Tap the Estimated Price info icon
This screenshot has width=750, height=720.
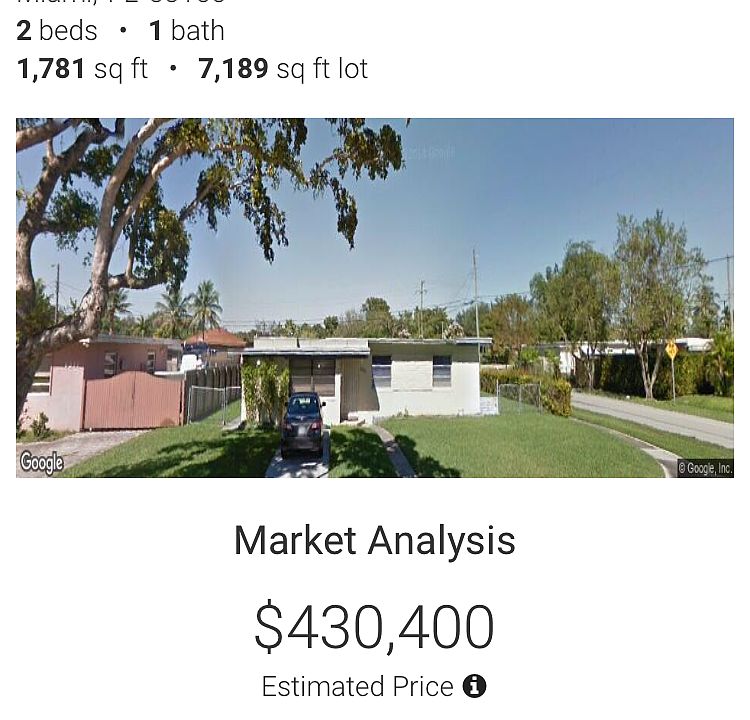[474, 686]
